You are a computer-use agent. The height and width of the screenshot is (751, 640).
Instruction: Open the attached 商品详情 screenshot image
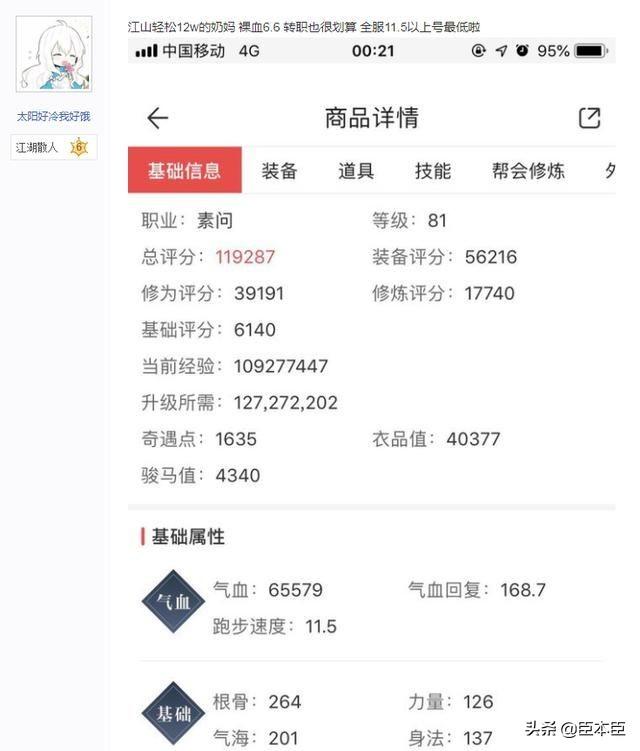[372, 400]
